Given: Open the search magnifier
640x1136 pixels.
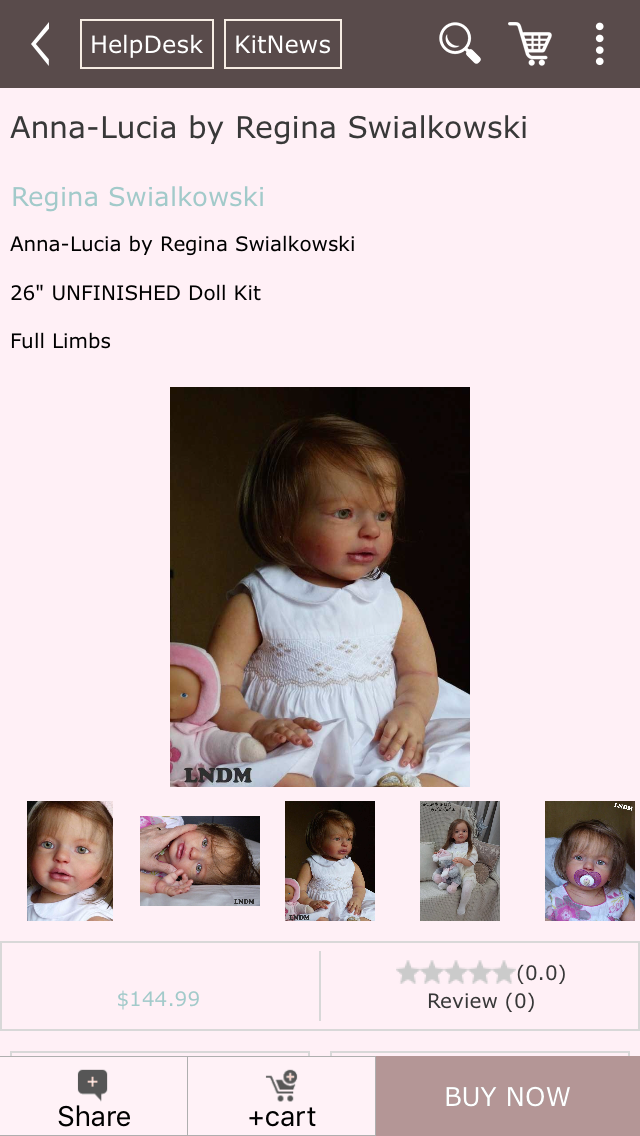Looking at the screenshot, I should [460, 43].
